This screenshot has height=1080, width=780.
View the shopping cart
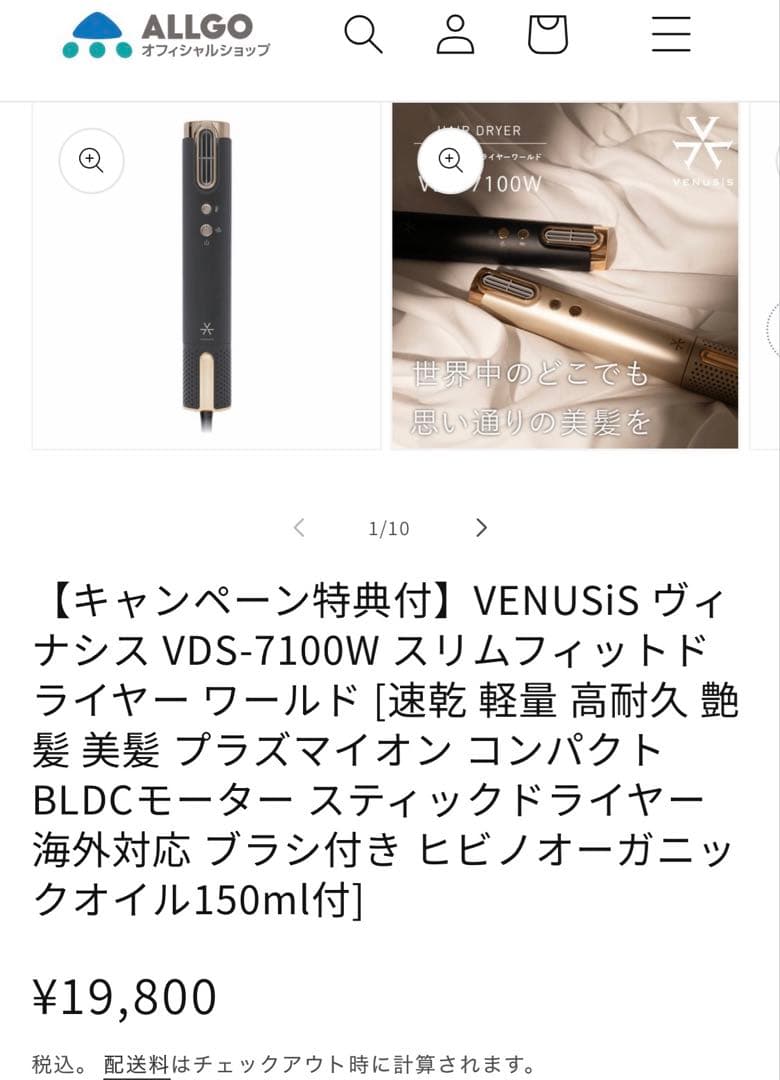coord(550,33)
